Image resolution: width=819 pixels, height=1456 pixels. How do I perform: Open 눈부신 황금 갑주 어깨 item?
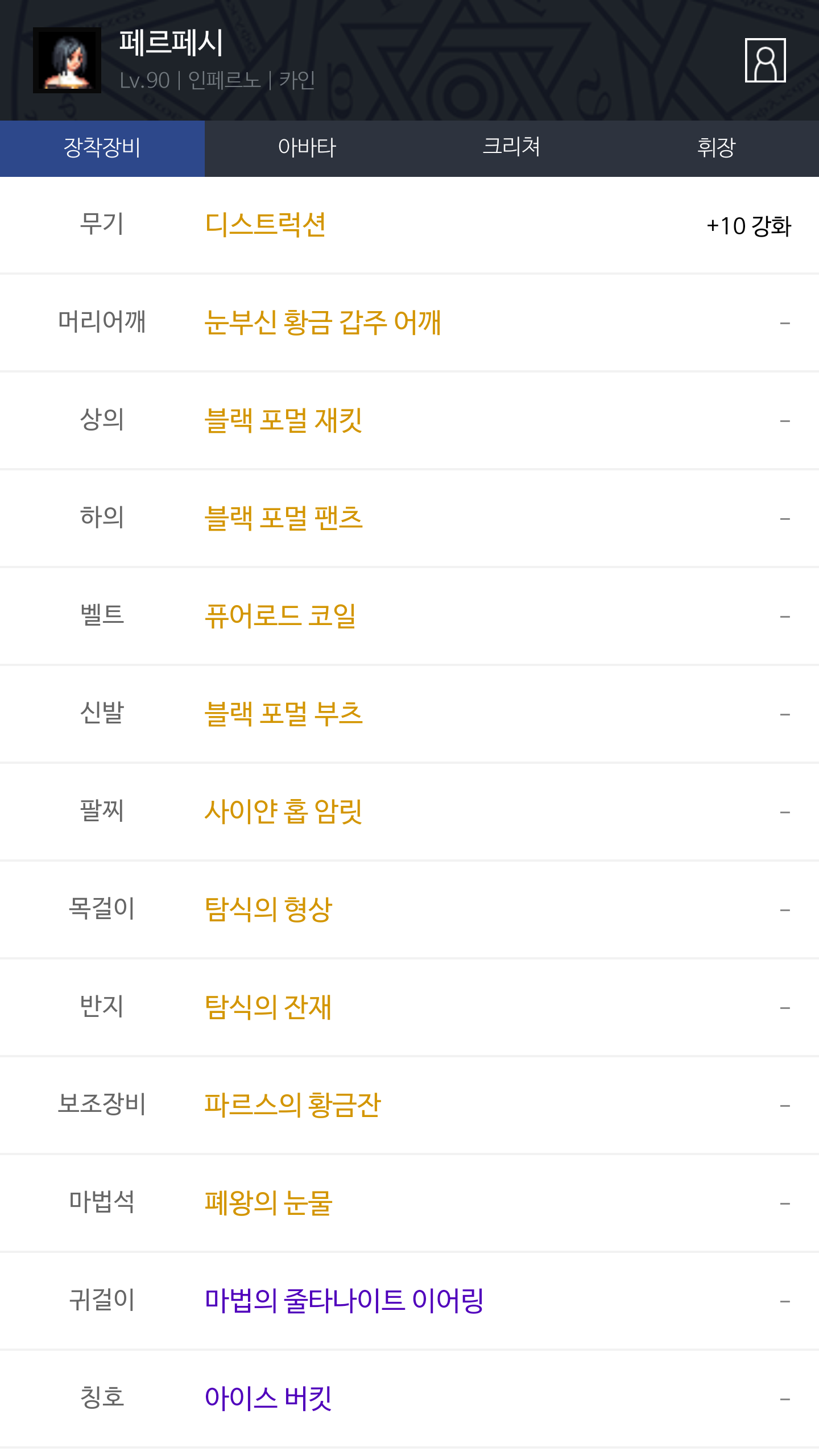322,322
